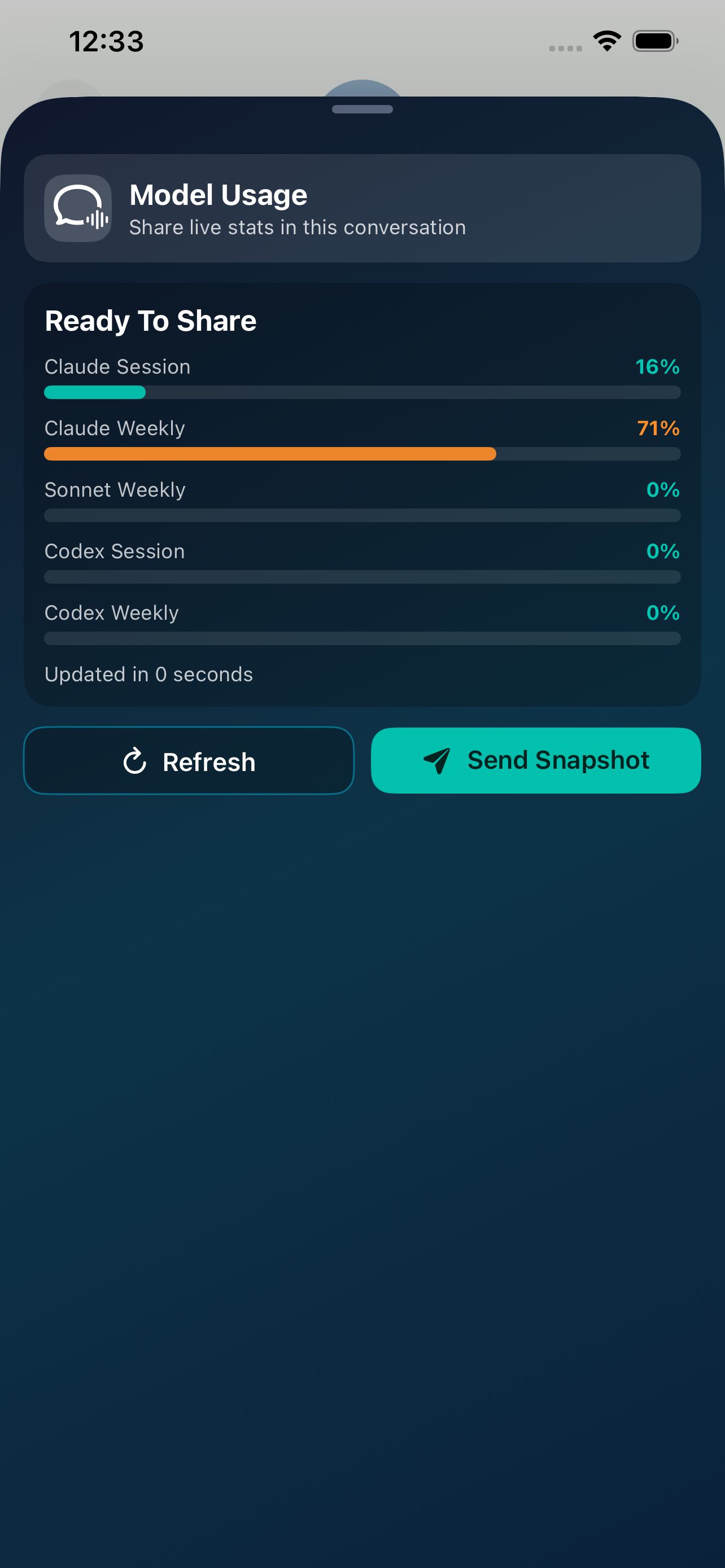Tap the Wi-Fi icon in the status bar
Image resolution: width=725 pixels, height=1568 pixels.
pyautogui.click(x=606, y=40)
